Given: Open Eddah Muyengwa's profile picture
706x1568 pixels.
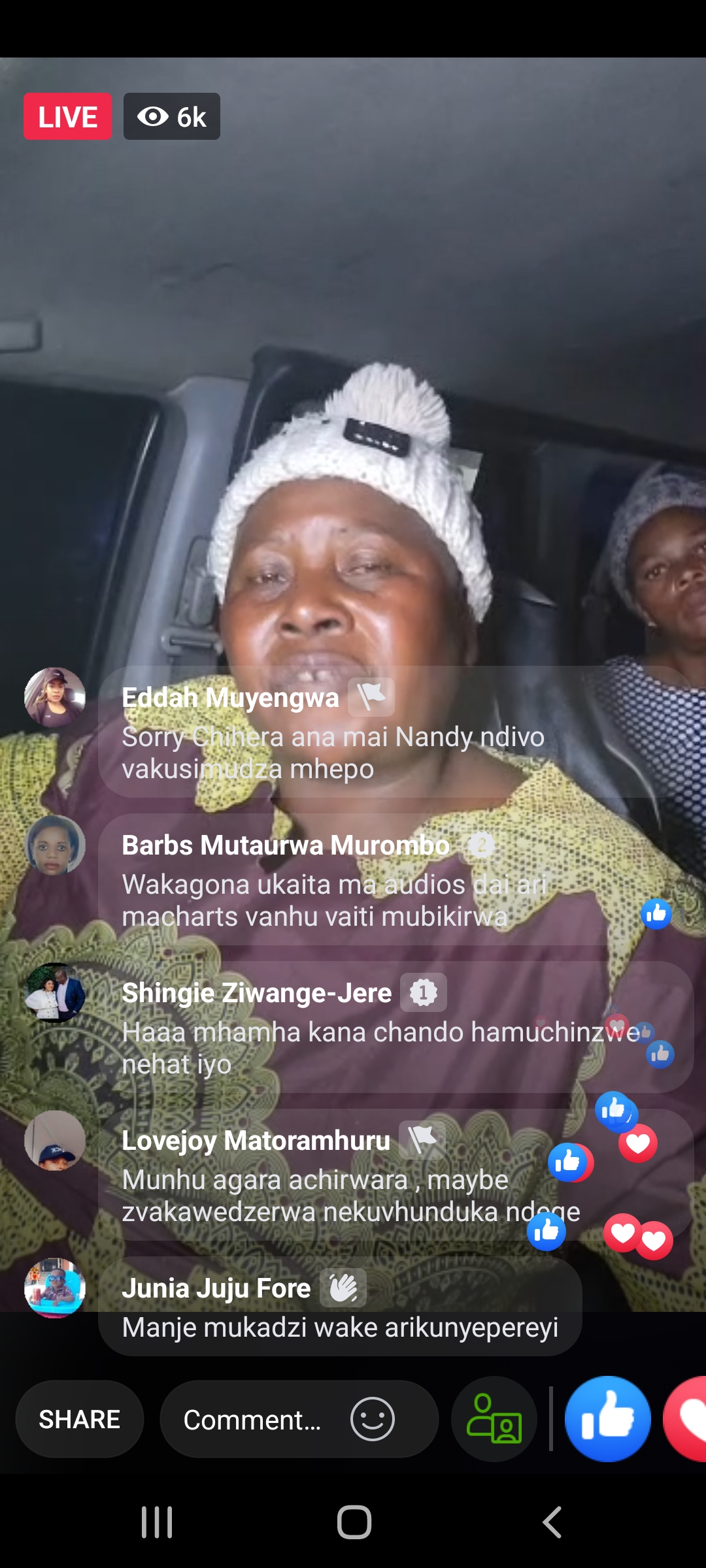Looking at the screenshot, I should [x=55, y=697].
